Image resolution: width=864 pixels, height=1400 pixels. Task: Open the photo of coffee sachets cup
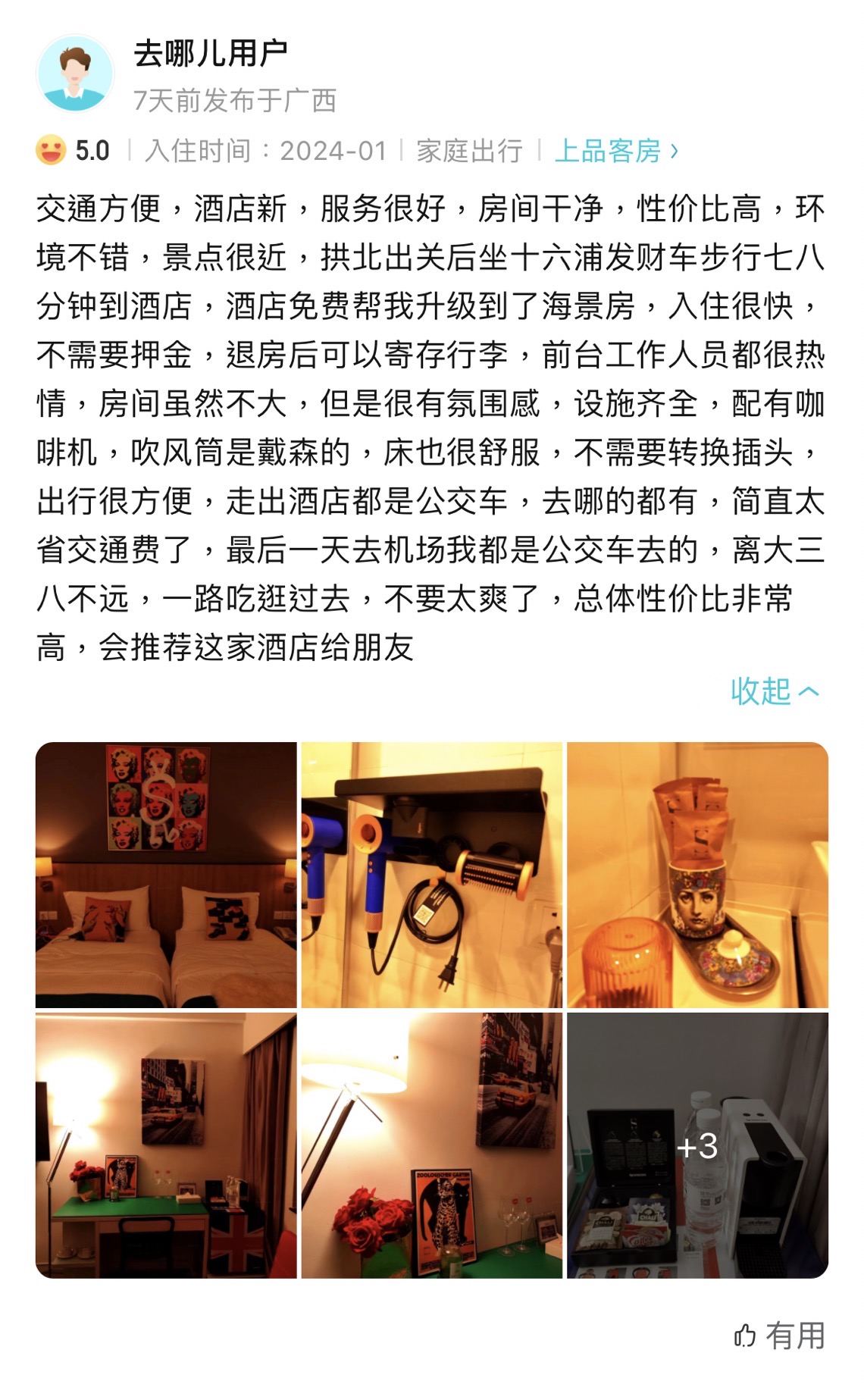tap(697, 875)
